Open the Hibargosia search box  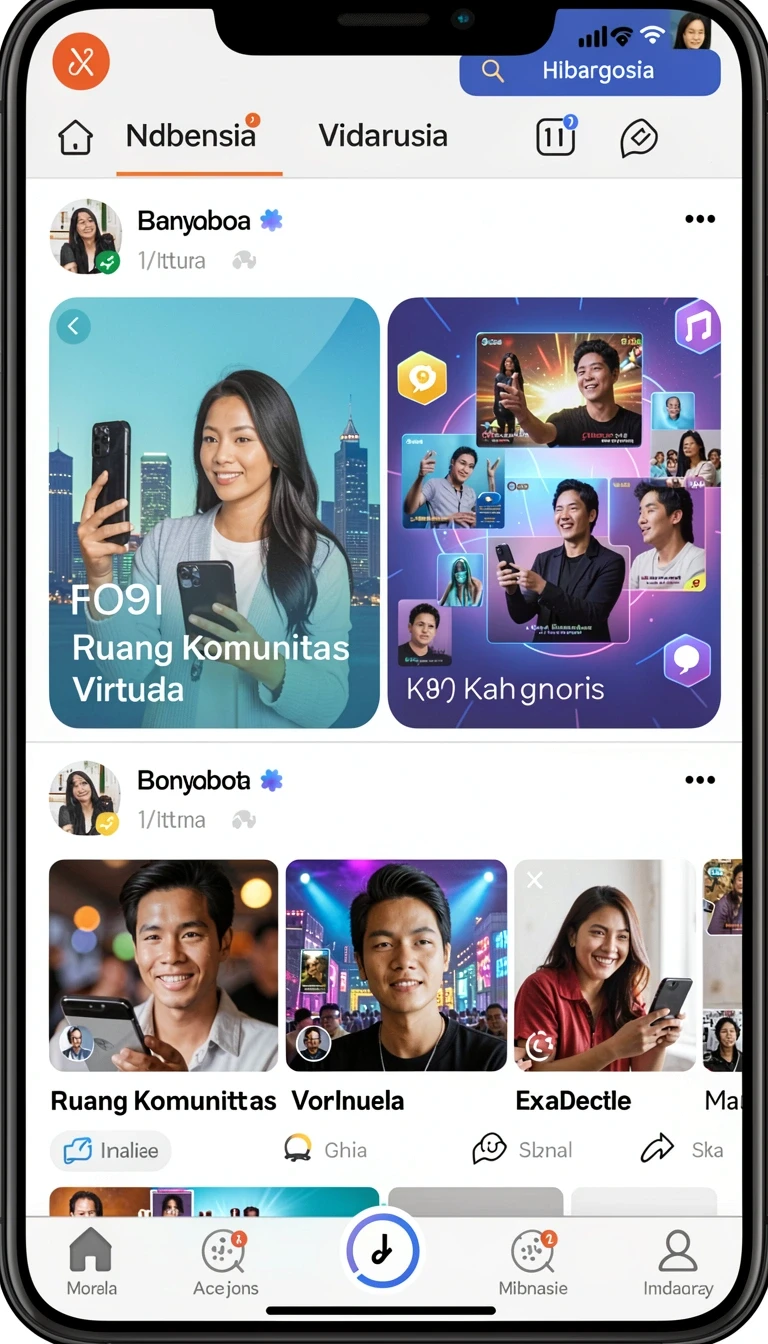click(590, 71)
